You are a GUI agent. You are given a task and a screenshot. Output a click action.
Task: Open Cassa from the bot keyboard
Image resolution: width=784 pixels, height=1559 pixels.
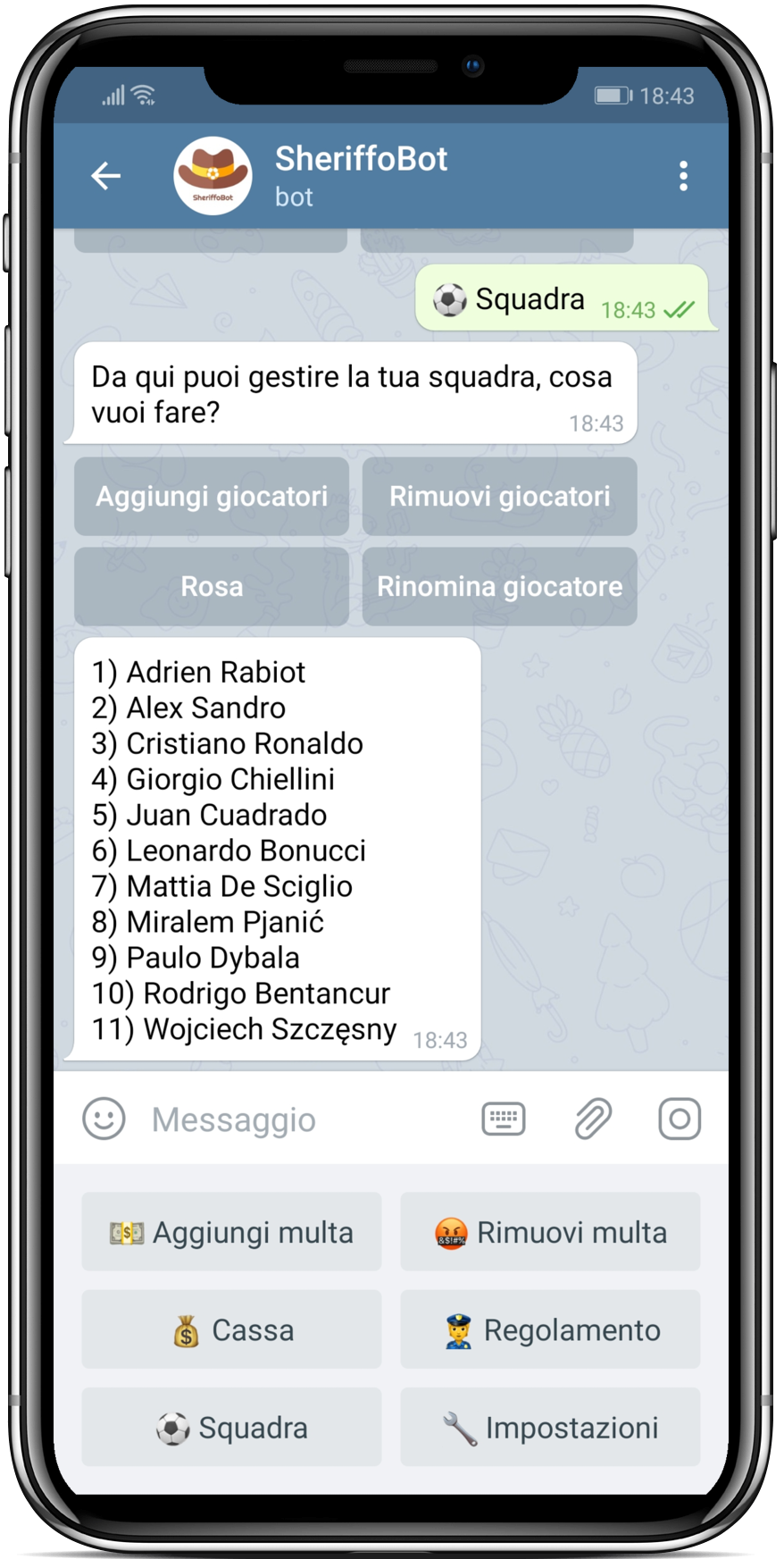click(x=231, y=1329)
